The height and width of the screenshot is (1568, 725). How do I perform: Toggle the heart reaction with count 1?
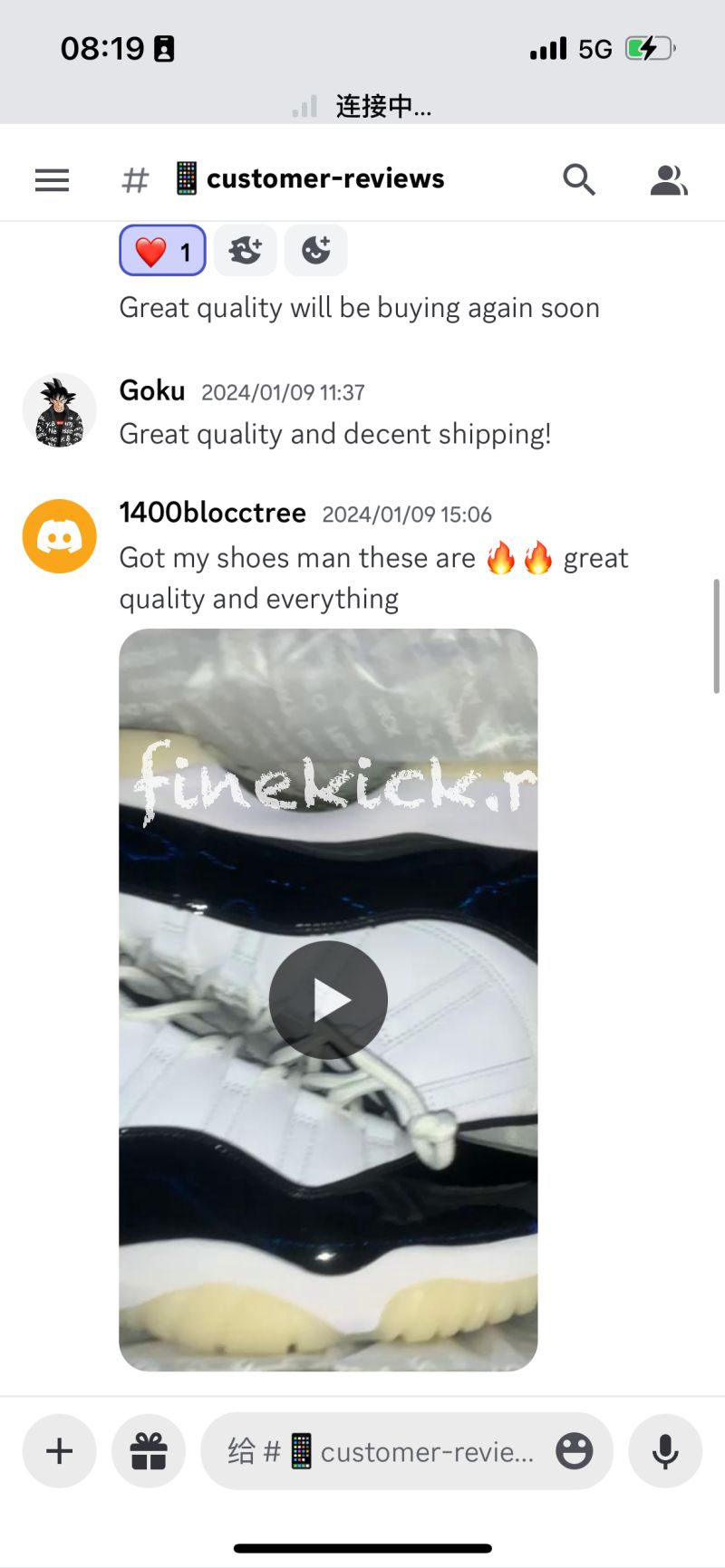click(163, 251)
